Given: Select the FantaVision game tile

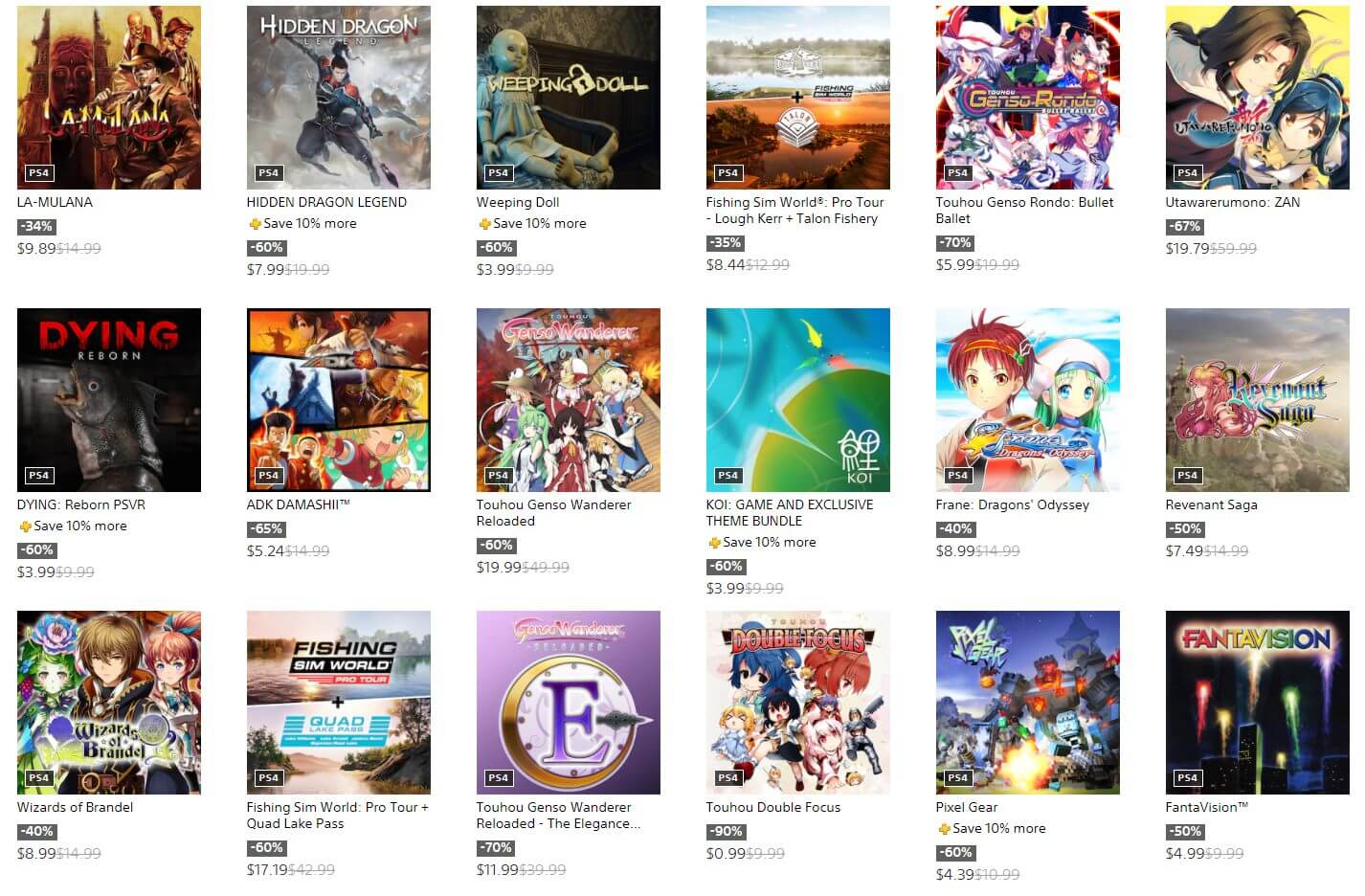Looking at the screenshot, I should click(1258, 703).
